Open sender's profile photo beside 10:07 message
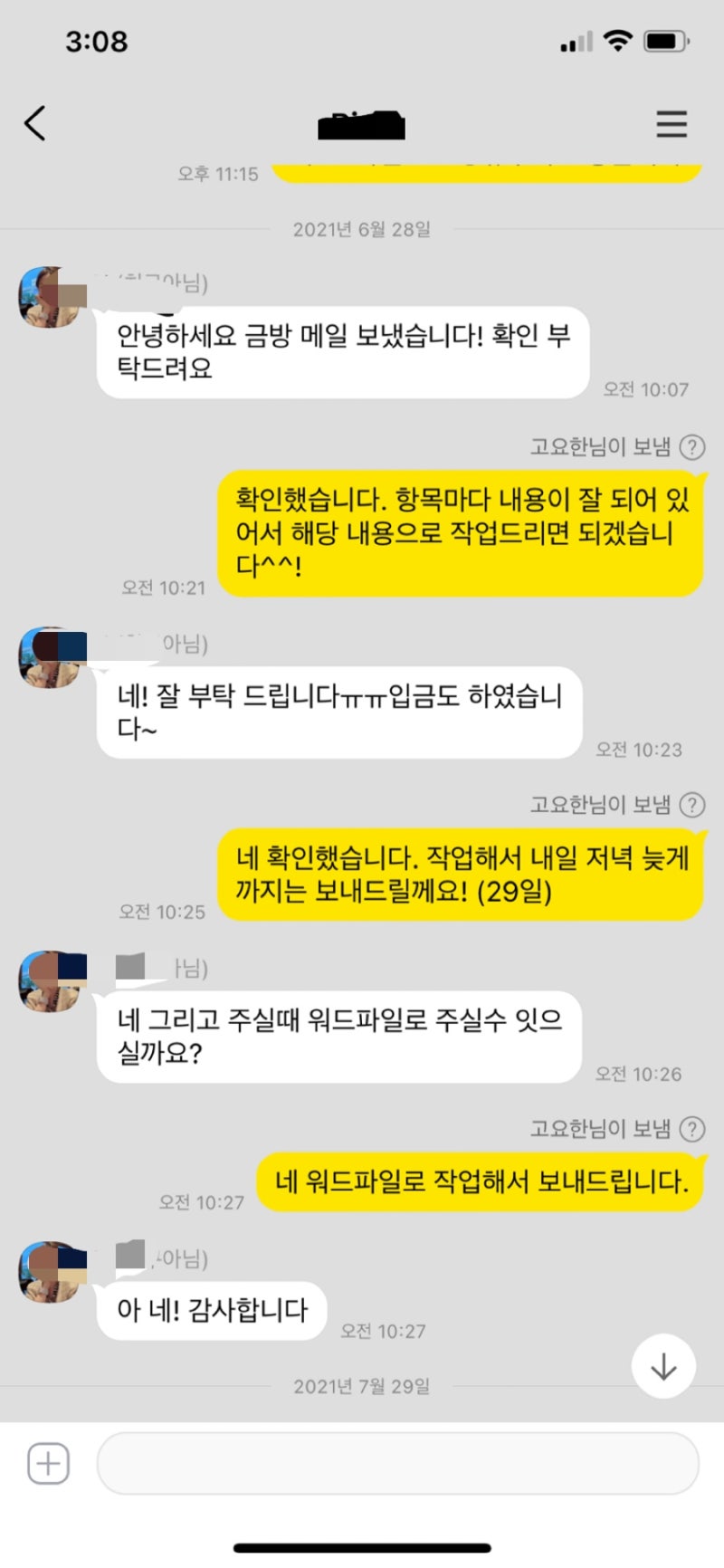 (x=52, y=297)
